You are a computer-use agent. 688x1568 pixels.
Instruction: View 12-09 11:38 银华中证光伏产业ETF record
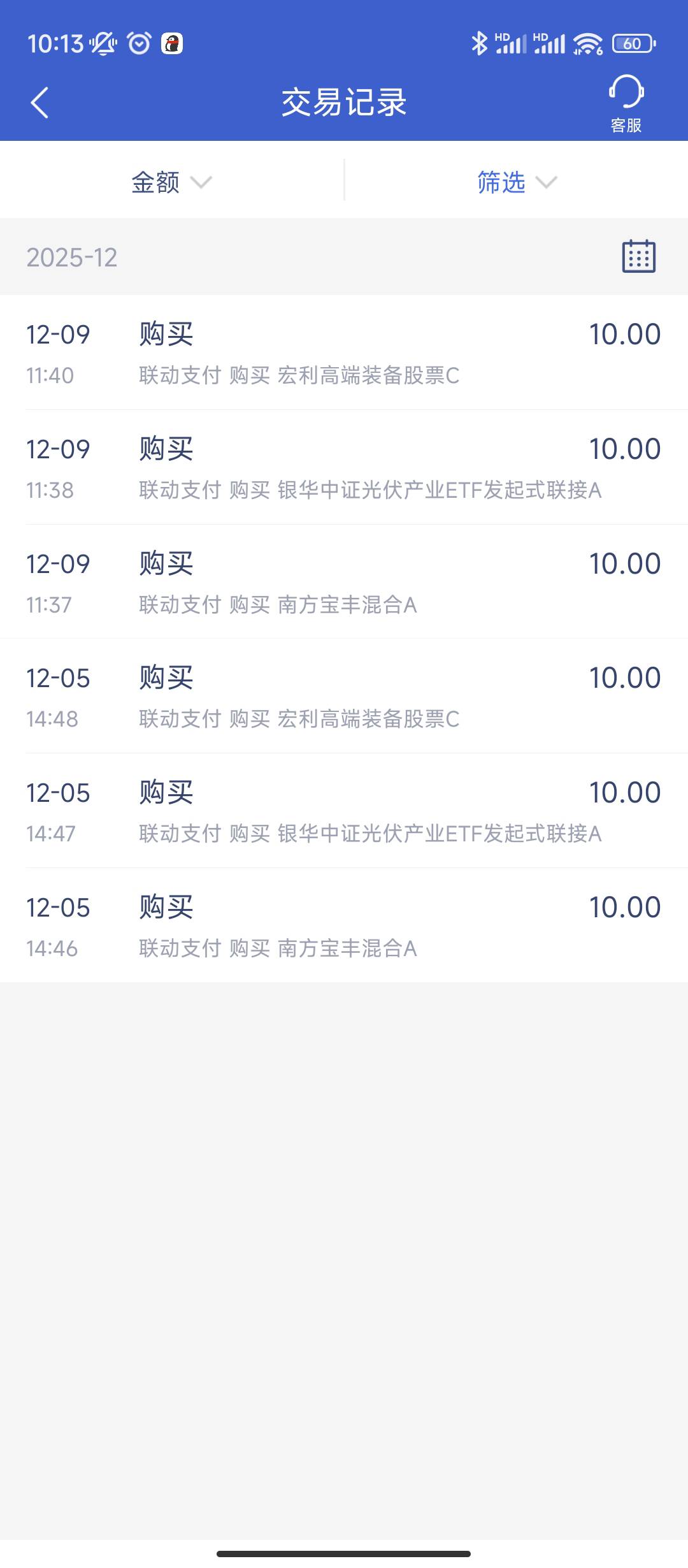pos(344,467)
